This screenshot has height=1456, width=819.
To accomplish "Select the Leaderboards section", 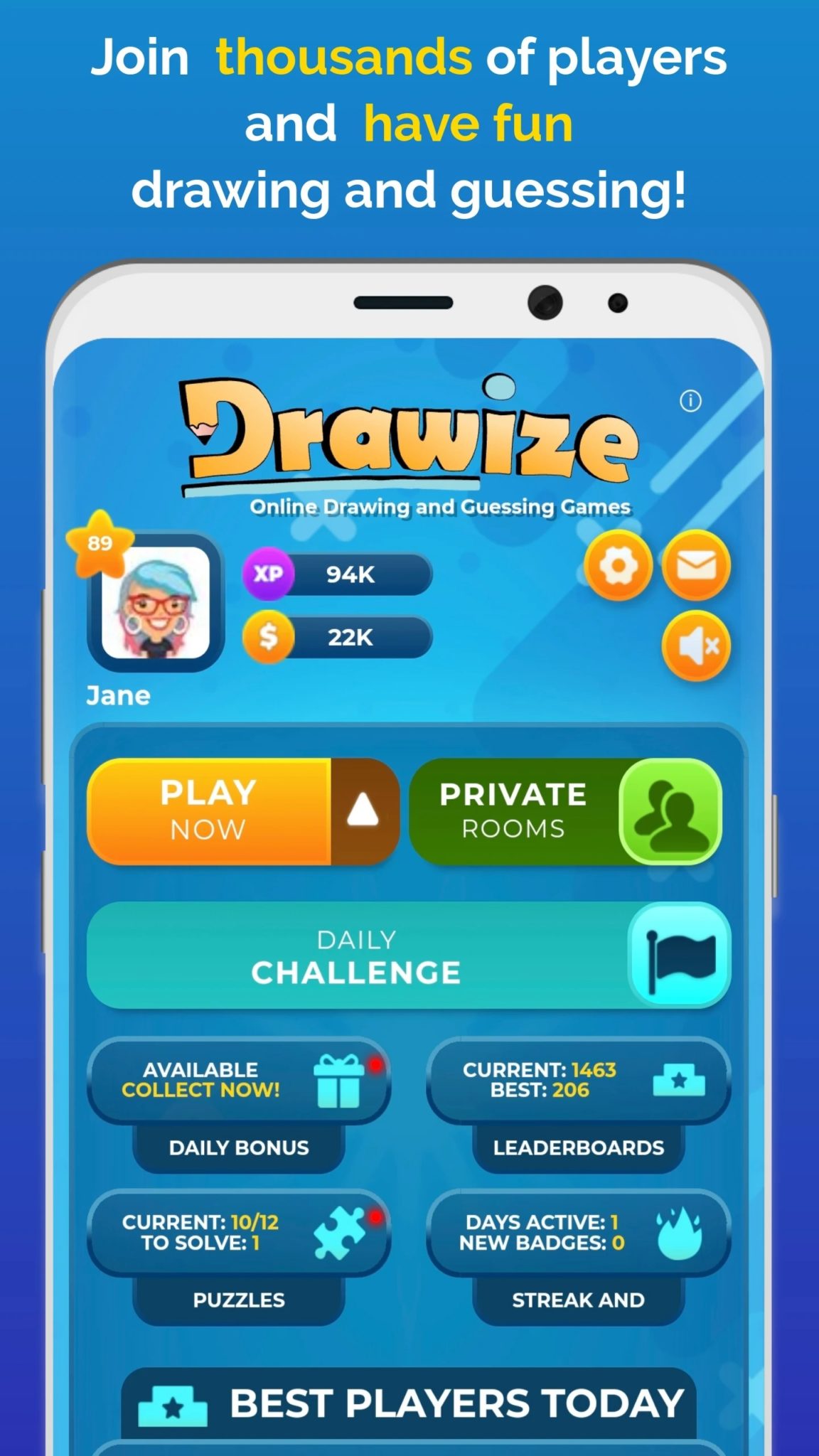I will tap(577, 1147).
